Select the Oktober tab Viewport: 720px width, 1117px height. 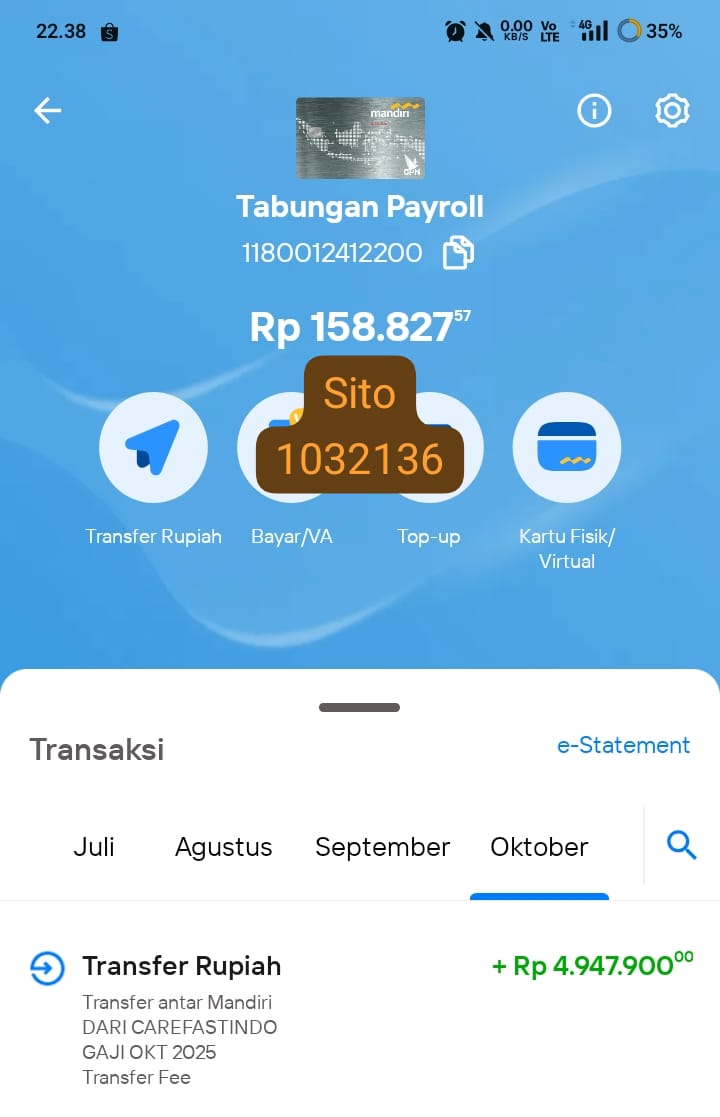(539, 847)
